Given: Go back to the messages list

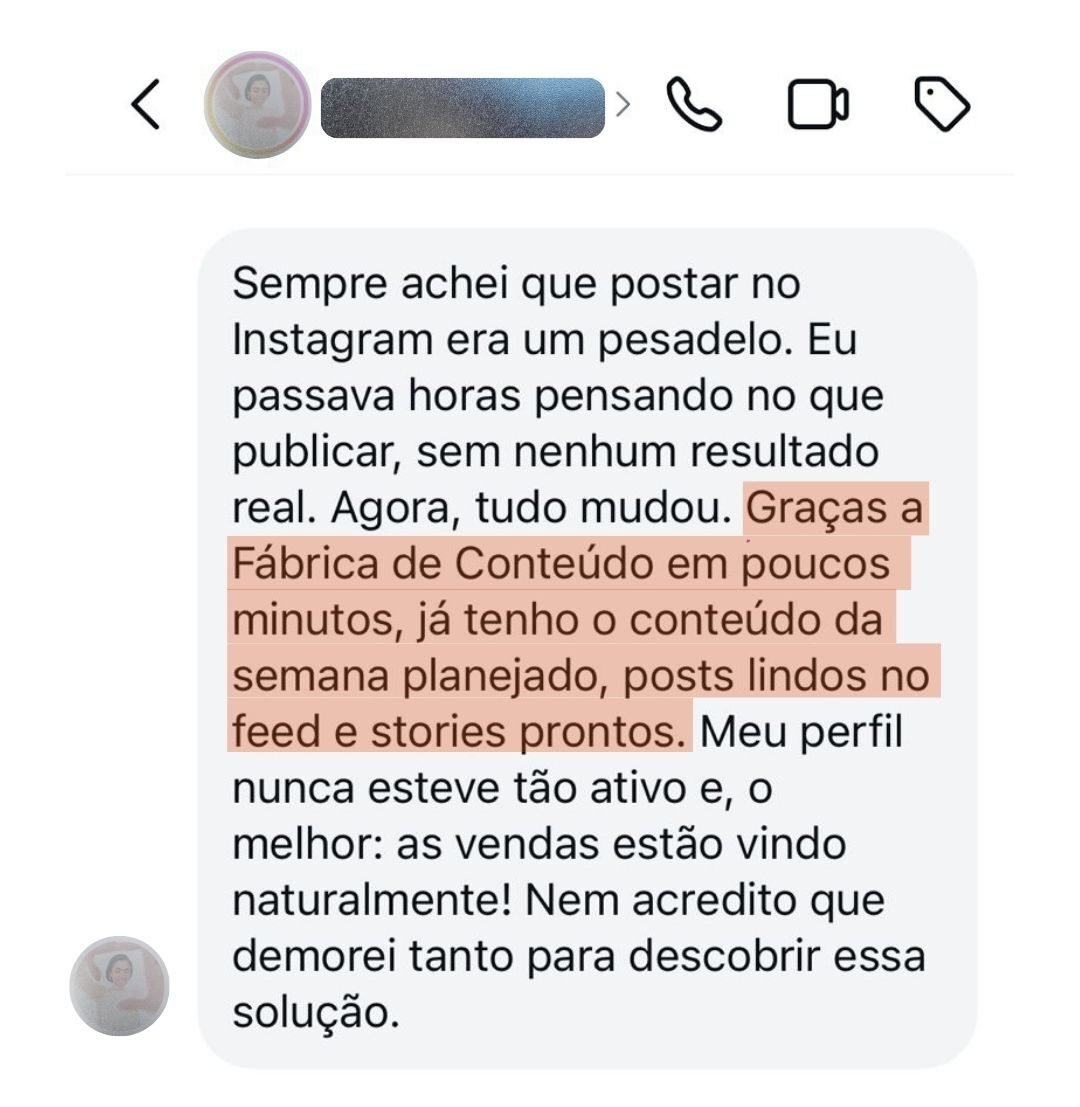Looking at the screenshot, I should point(146,105).
